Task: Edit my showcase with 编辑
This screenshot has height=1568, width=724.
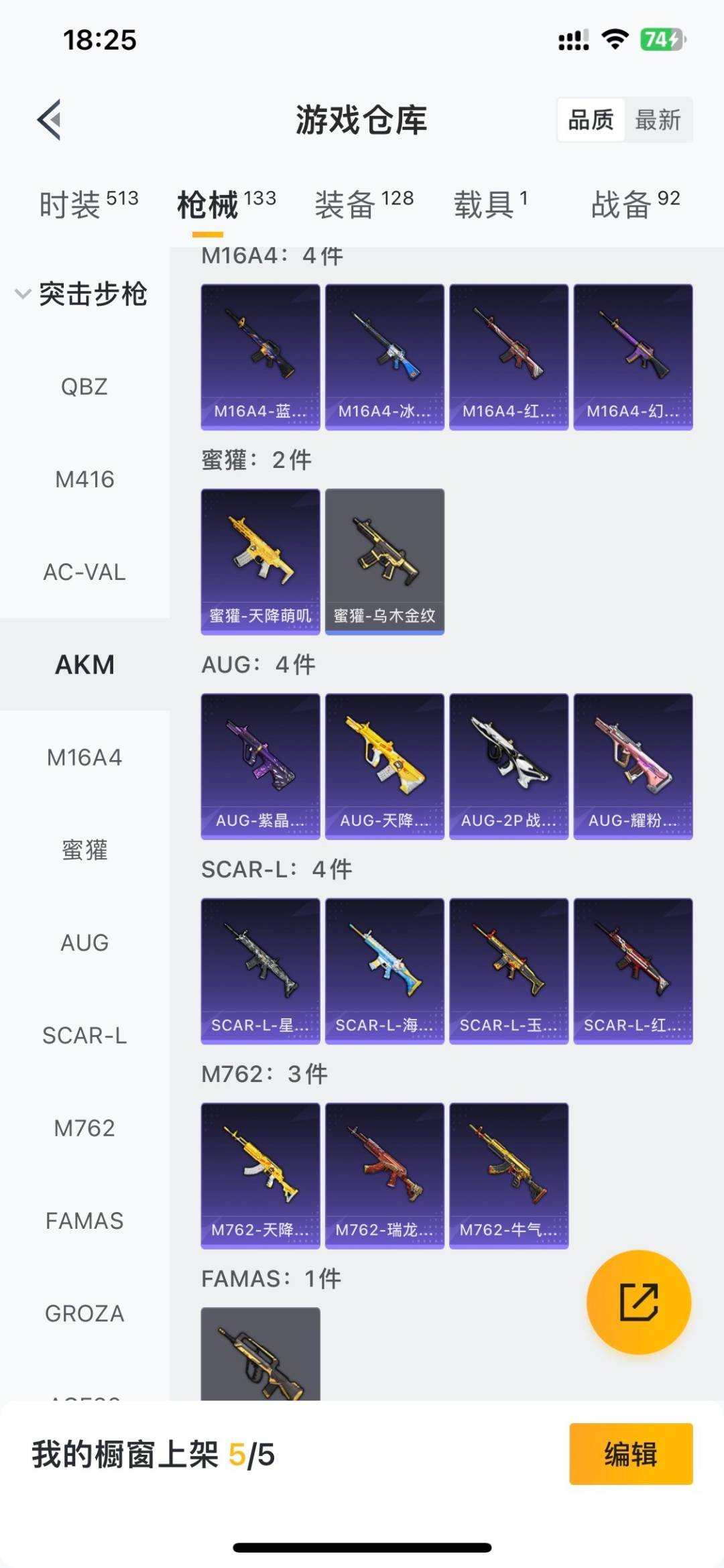Action: (x=630, y=1453)
